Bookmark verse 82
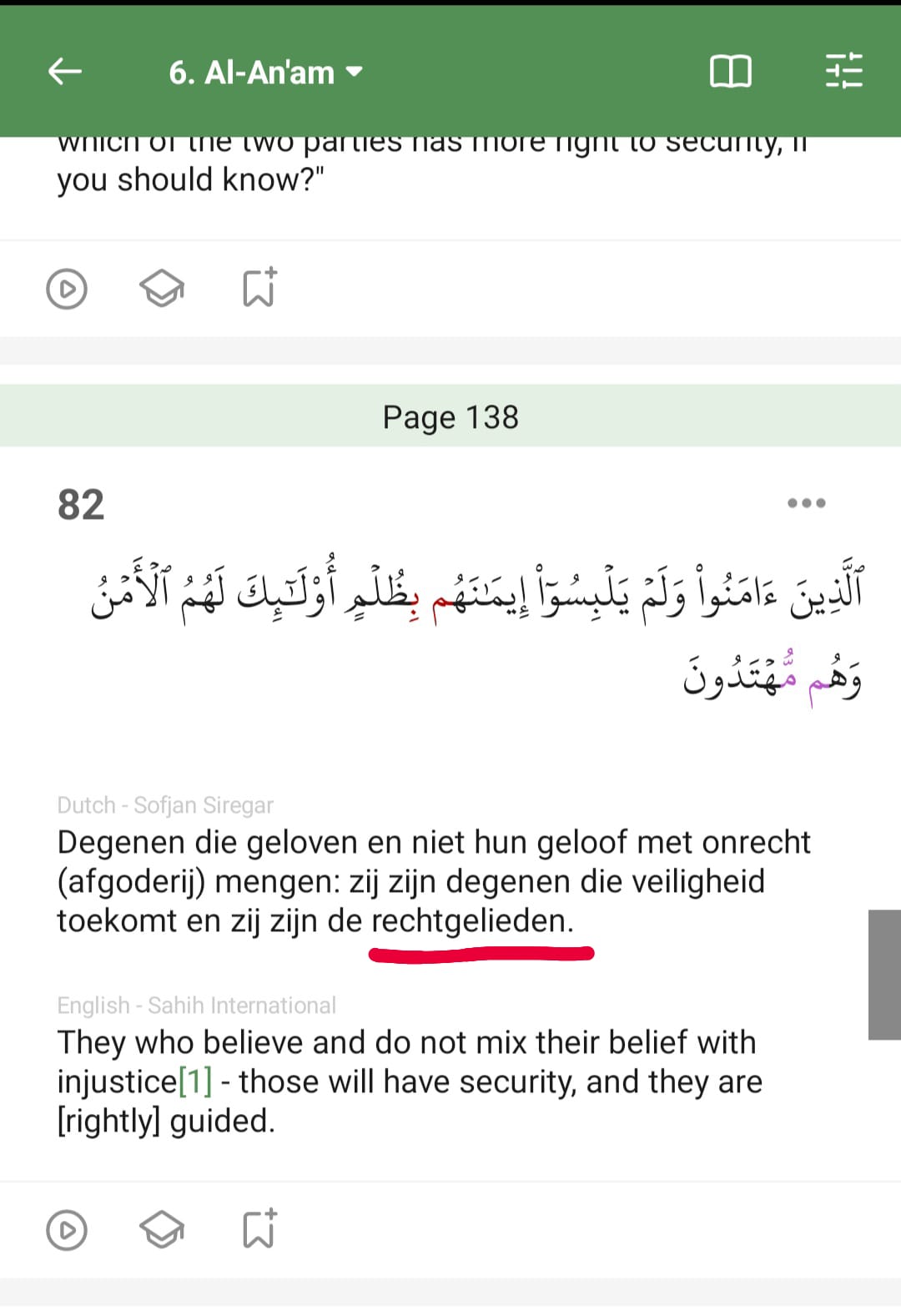This screenshot has height=1316, width=901. coord(259,1229)
